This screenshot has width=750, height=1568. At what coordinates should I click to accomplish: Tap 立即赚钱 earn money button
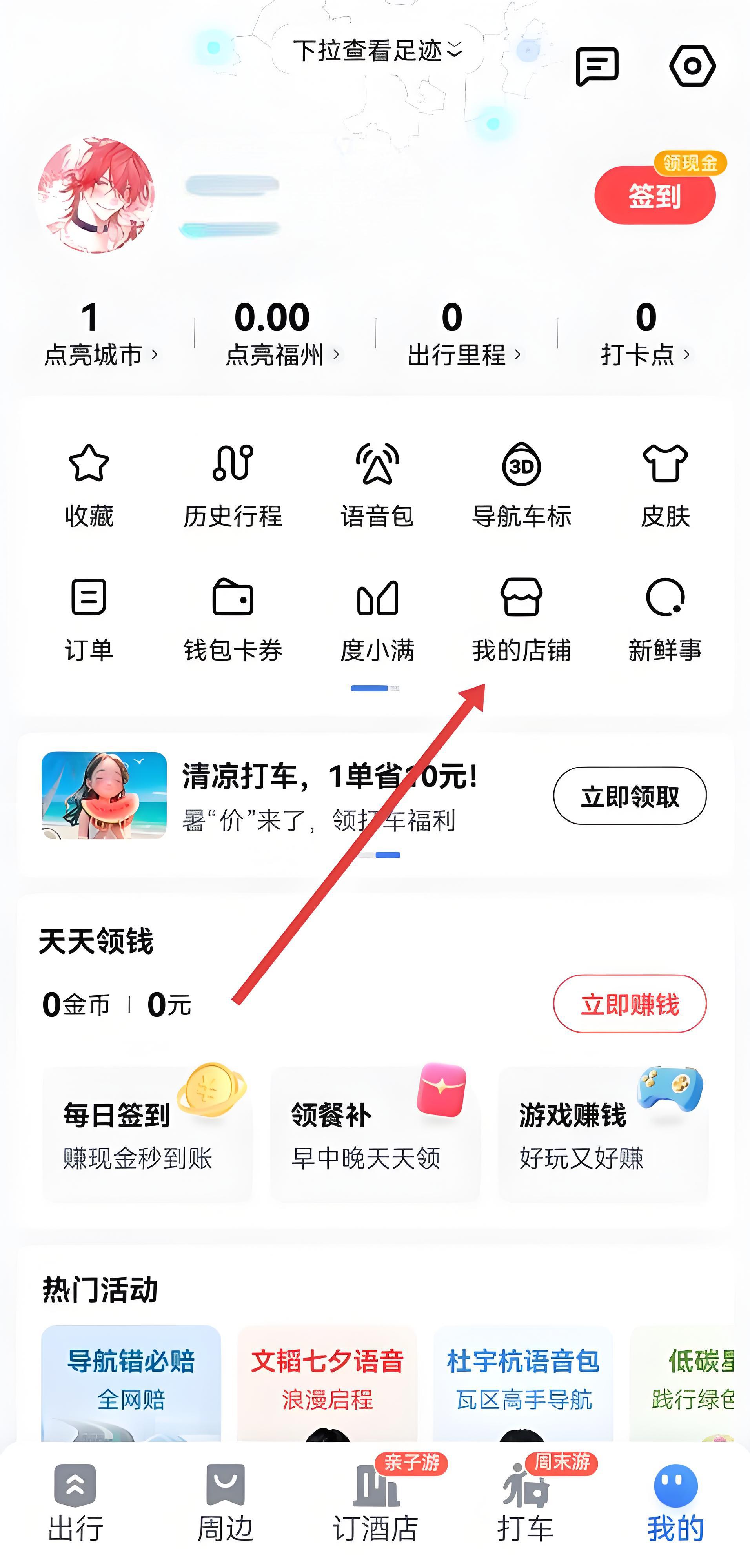(x=629, y=1004)
